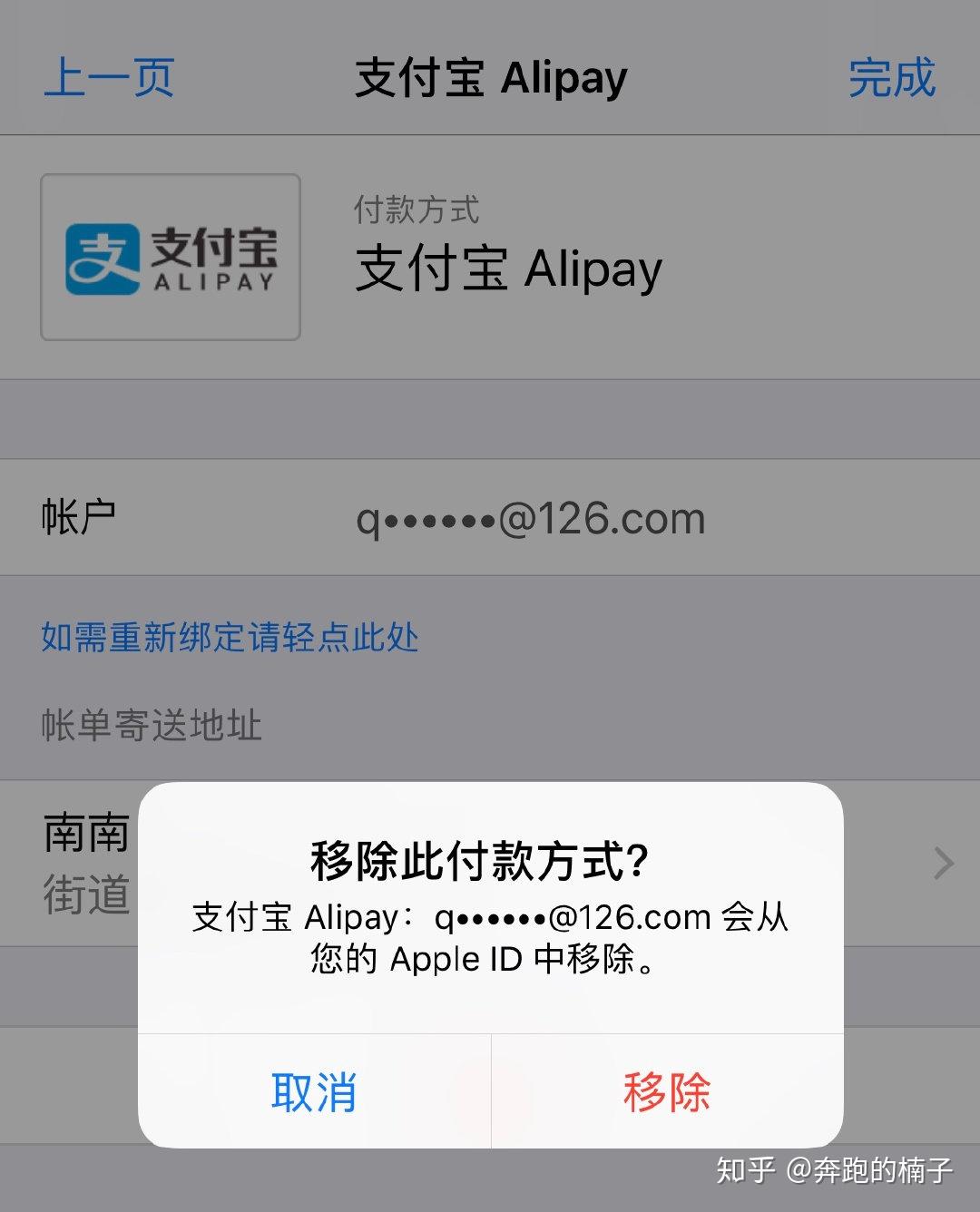The image size is (980, 1212).
Task: Tap 上一页 to go back
Action: tap(109, 78)
